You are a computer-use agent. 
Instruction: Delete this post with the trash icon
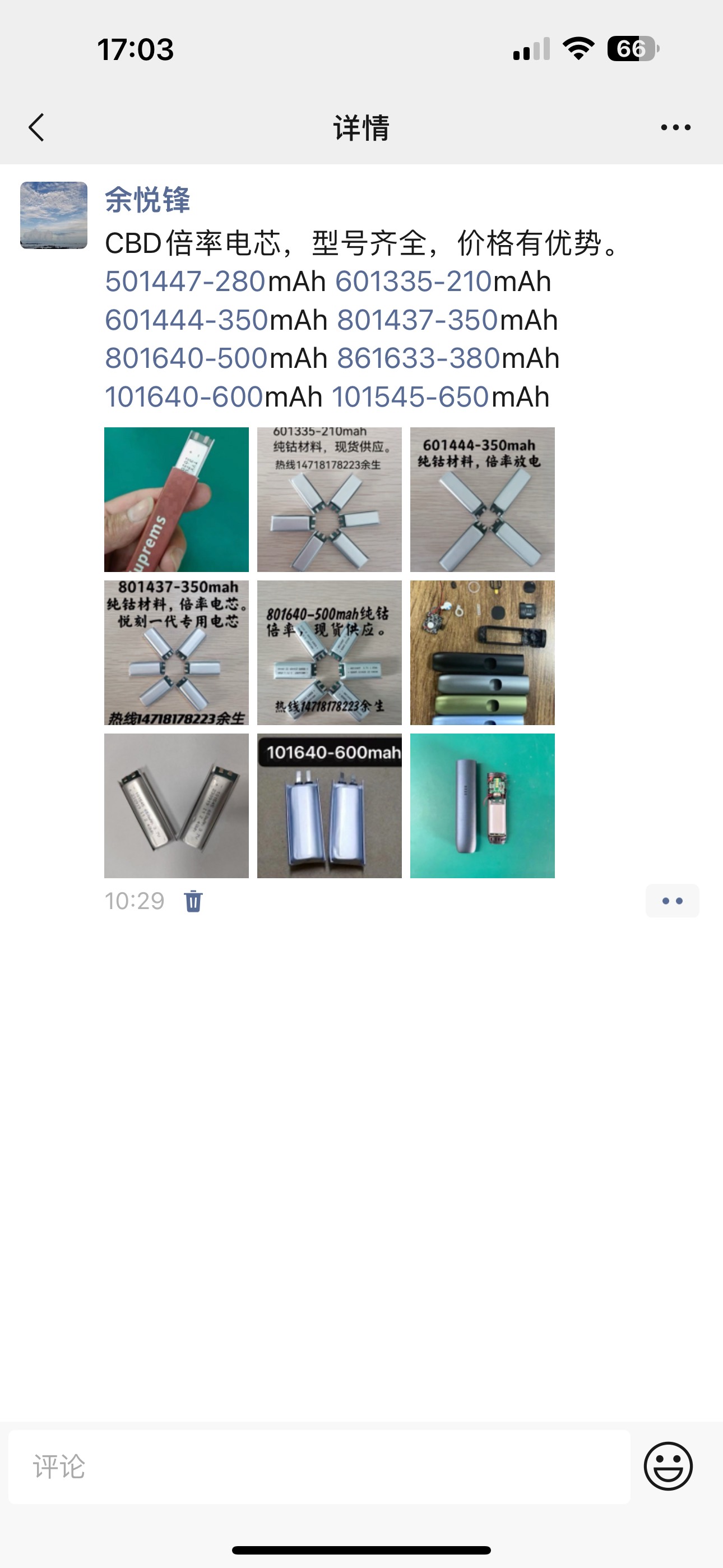pyautogui.click(x=193, y=901)
